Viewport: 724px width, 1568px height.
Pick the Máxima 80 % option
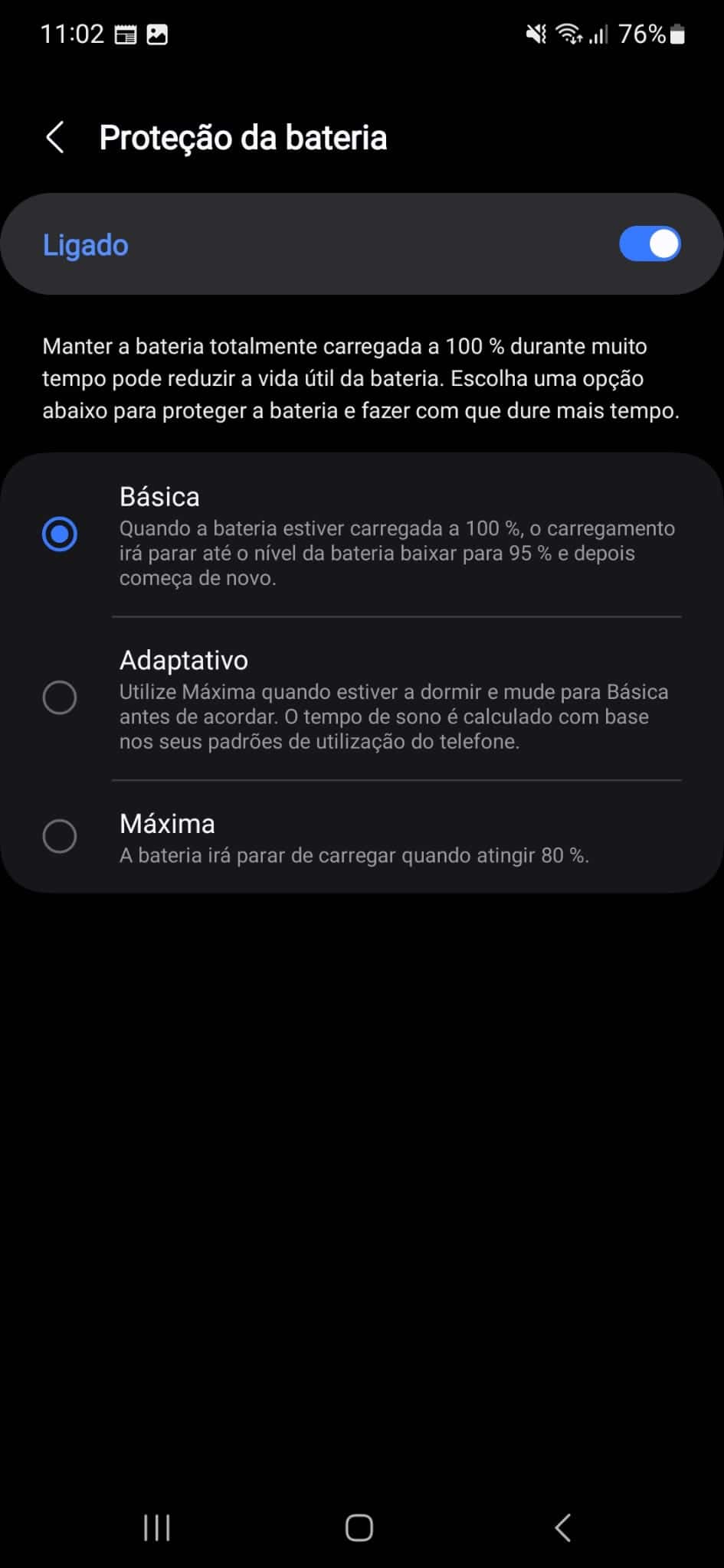pos(60,836)
